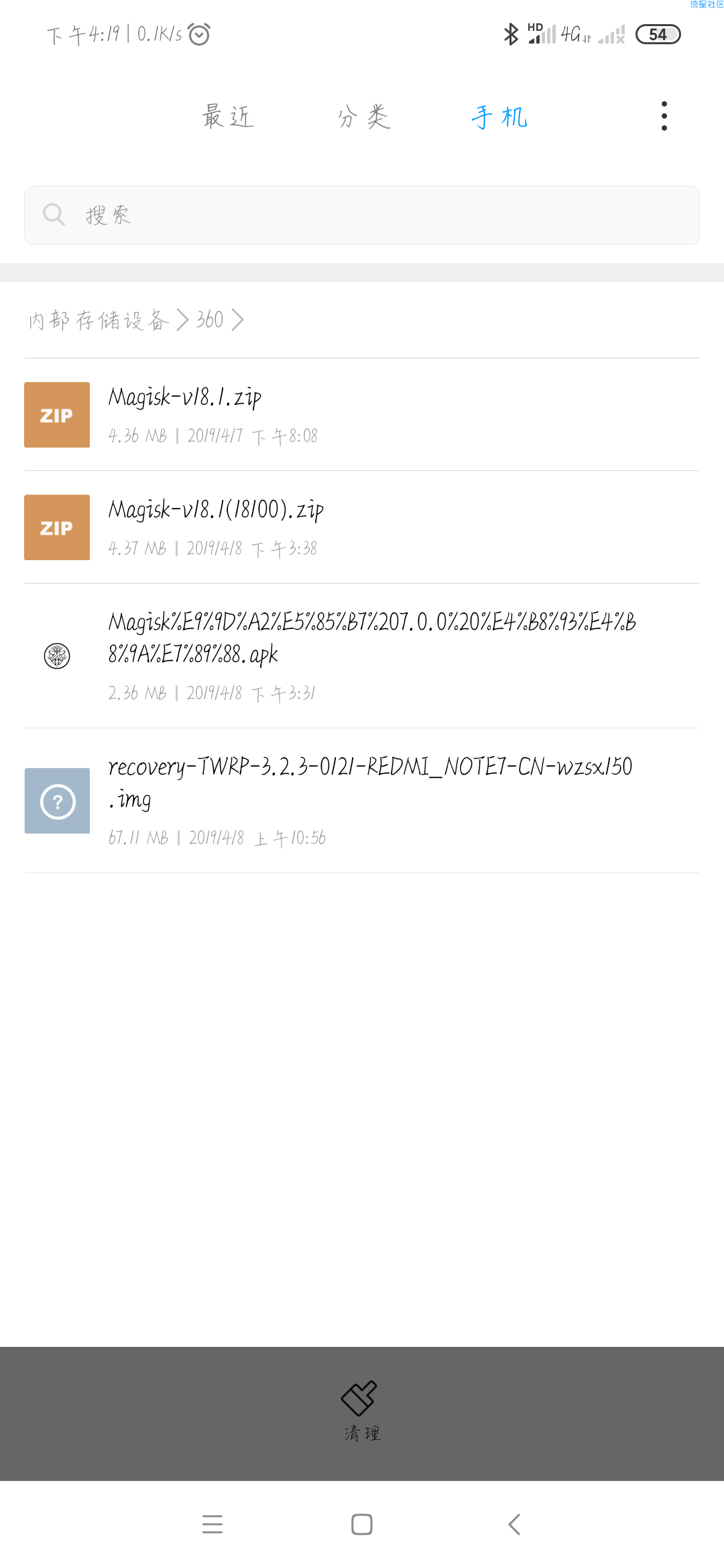Tap the 清理 cleanup button
Viewport: 724px width, 1568px height.
pos(362,1411)
